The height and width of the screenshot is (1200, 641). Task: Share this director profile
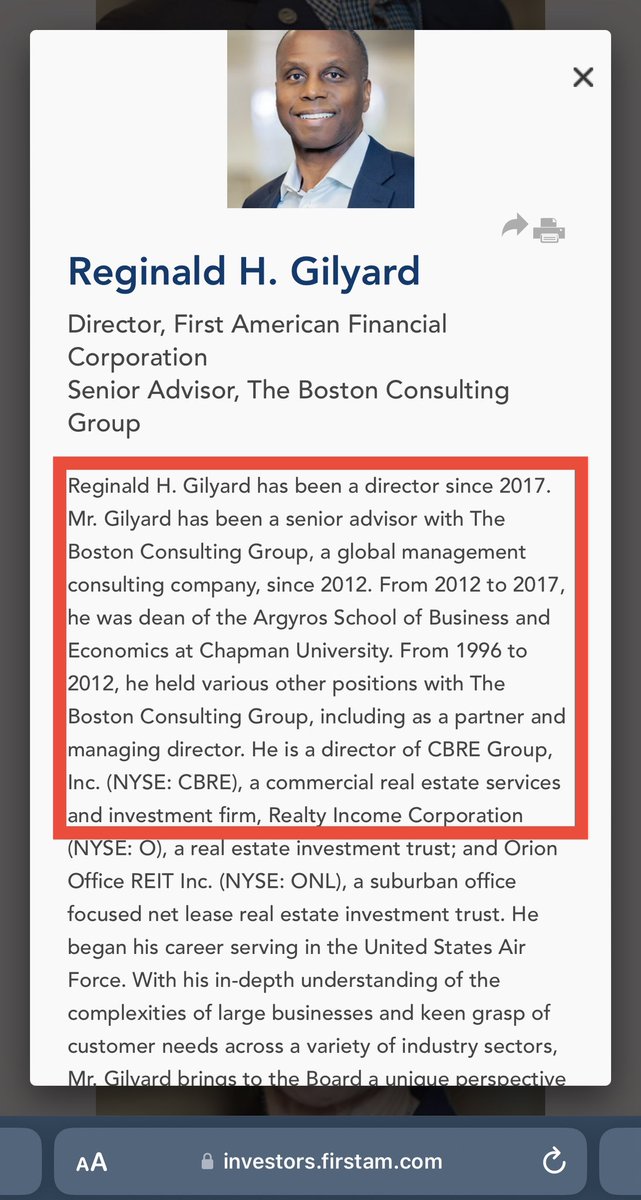[x=514, y=227]
